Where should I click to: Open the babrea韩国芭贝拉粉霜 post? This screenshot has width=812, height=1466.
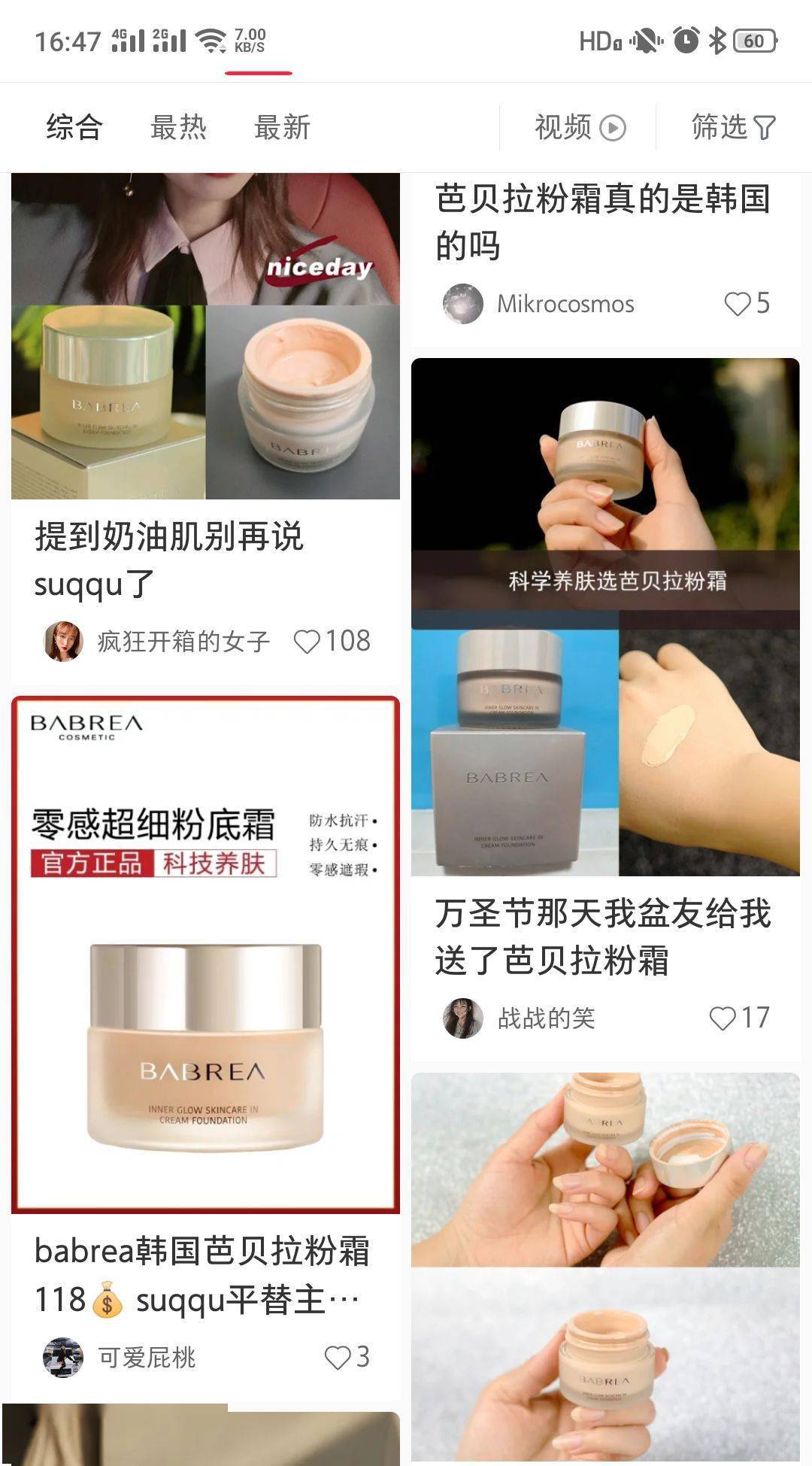[x=203, y=1275]
